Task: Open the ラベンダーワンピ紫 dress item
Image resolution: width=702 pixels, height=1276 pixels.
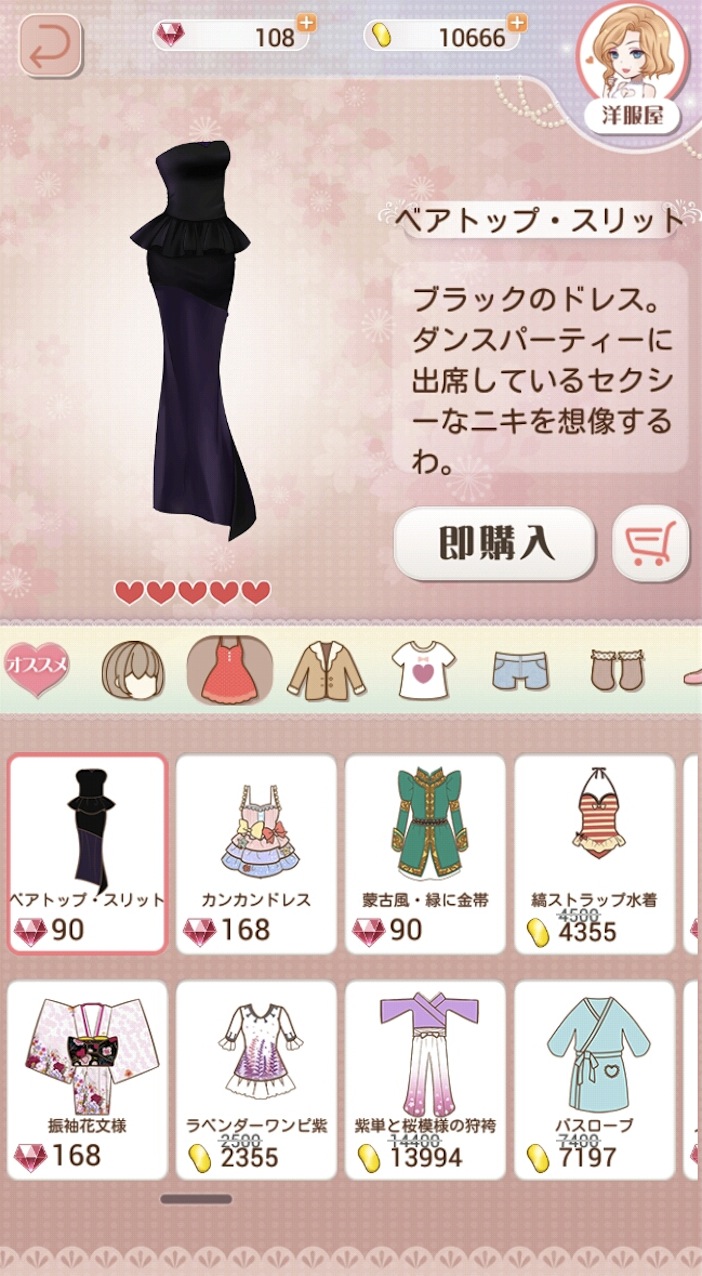Action: pos(256,1079)
